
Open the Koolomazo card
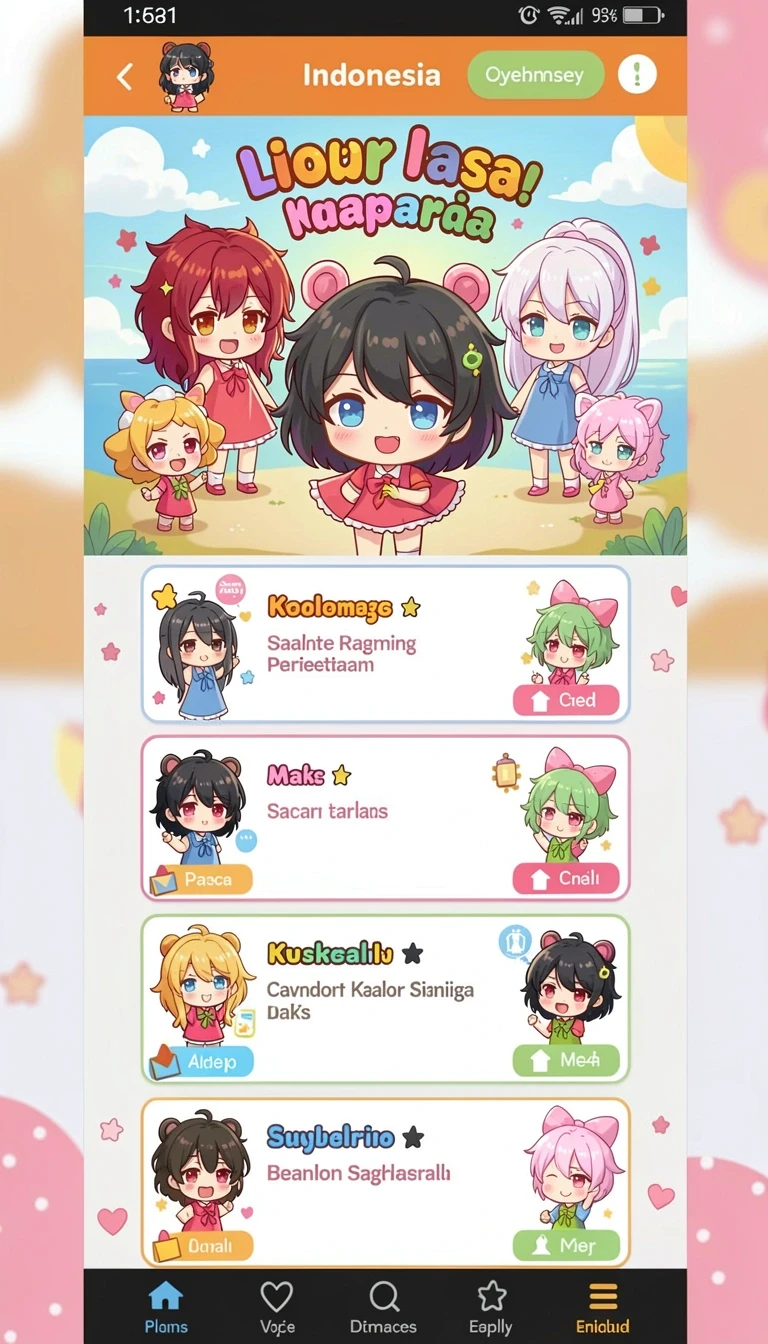point(385,643)
